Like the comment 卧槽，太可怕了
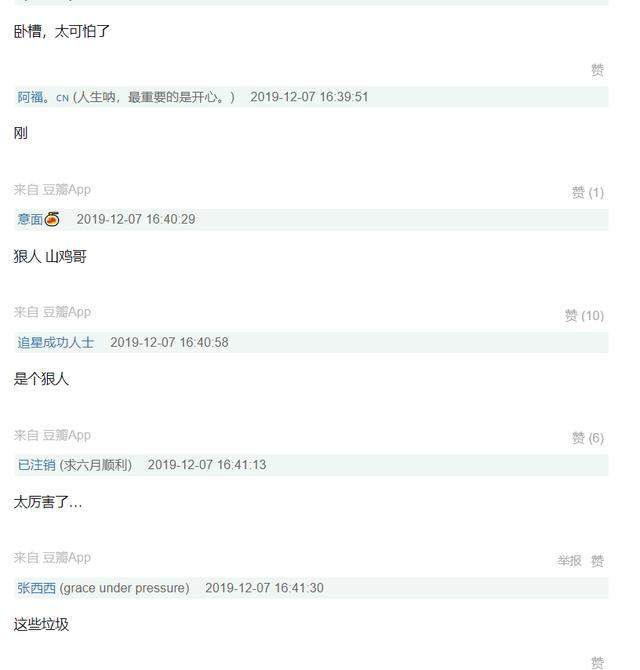640x670 pixels. [x=597, y=70]
